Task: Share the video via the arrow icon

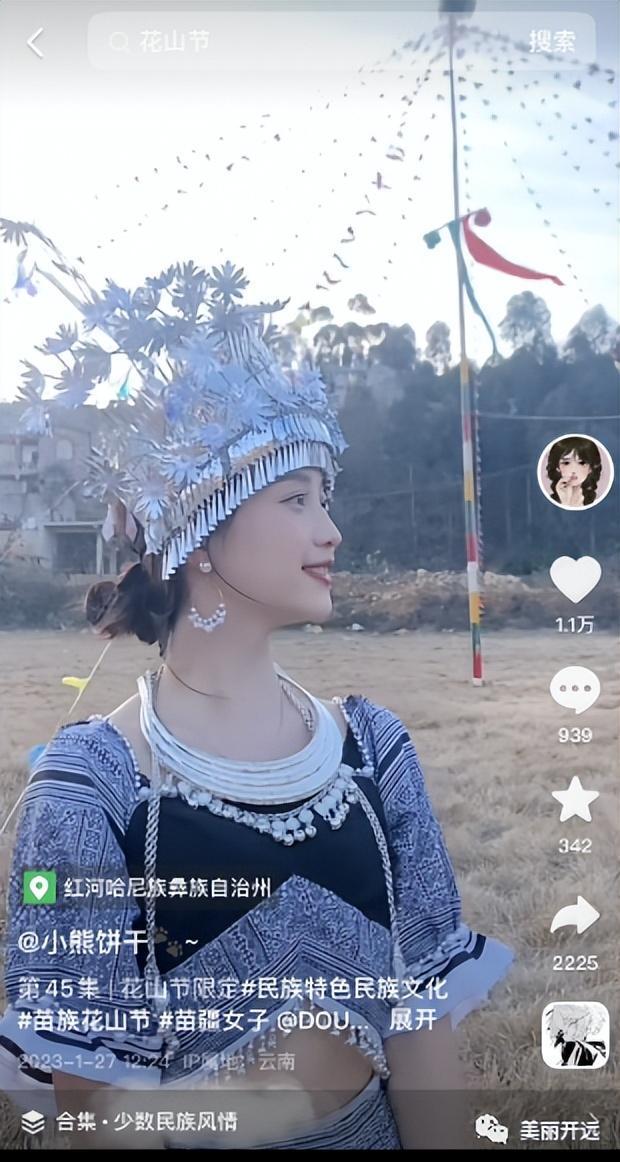Action: click(x=575, y=917)
